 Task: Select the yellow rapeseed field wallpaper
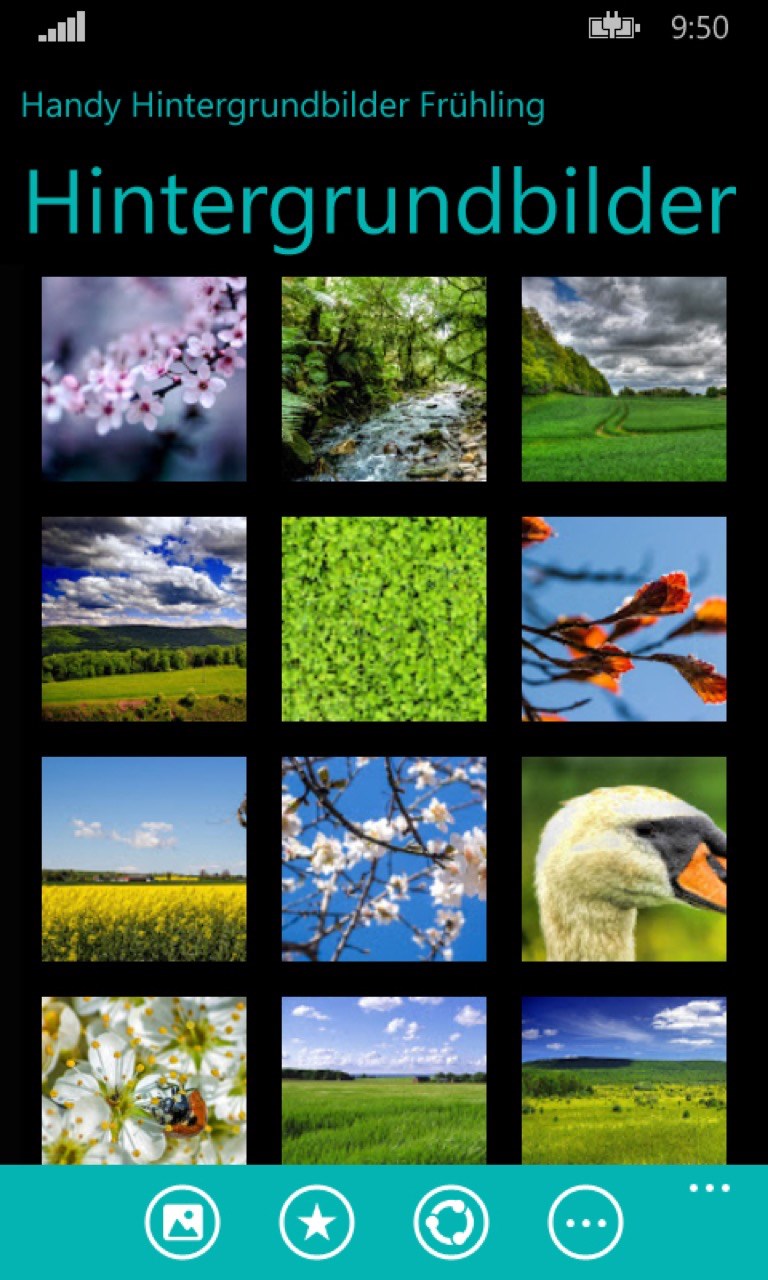pyautogui.click(x=144, y=859)
